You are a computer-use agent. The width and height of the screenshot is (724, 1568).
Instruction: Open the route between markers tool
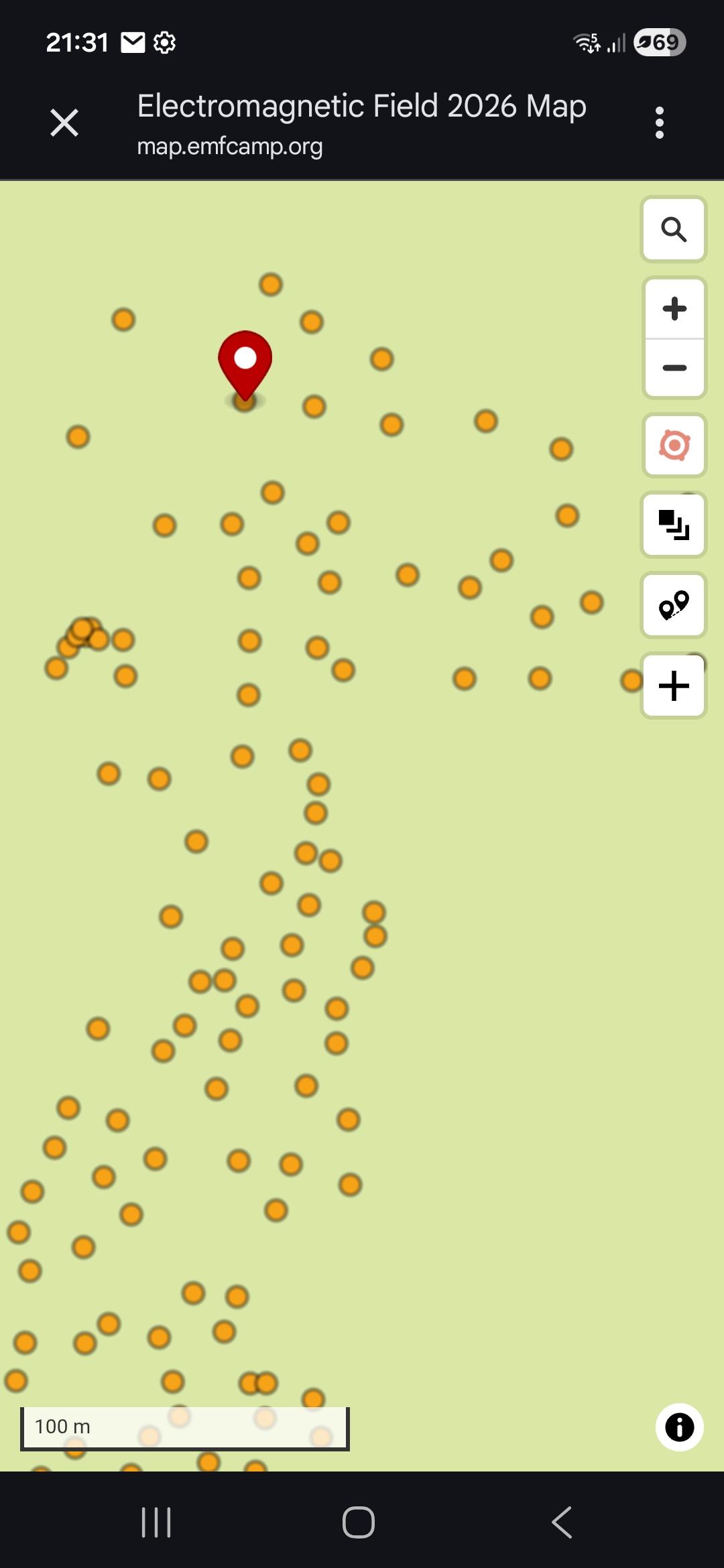674,604
